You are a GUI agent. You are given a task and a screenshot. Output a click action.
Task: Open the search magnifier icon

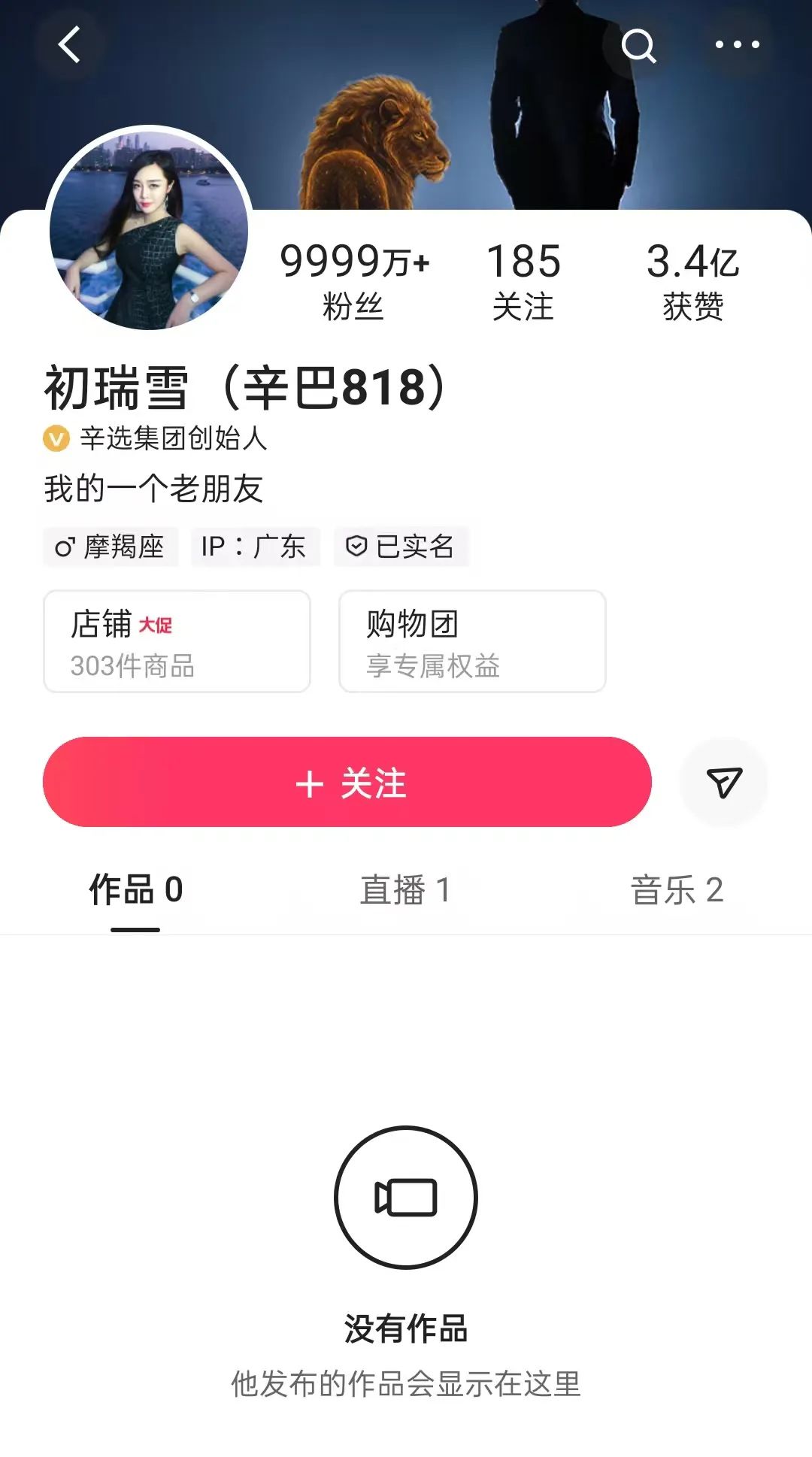[638, 46]
